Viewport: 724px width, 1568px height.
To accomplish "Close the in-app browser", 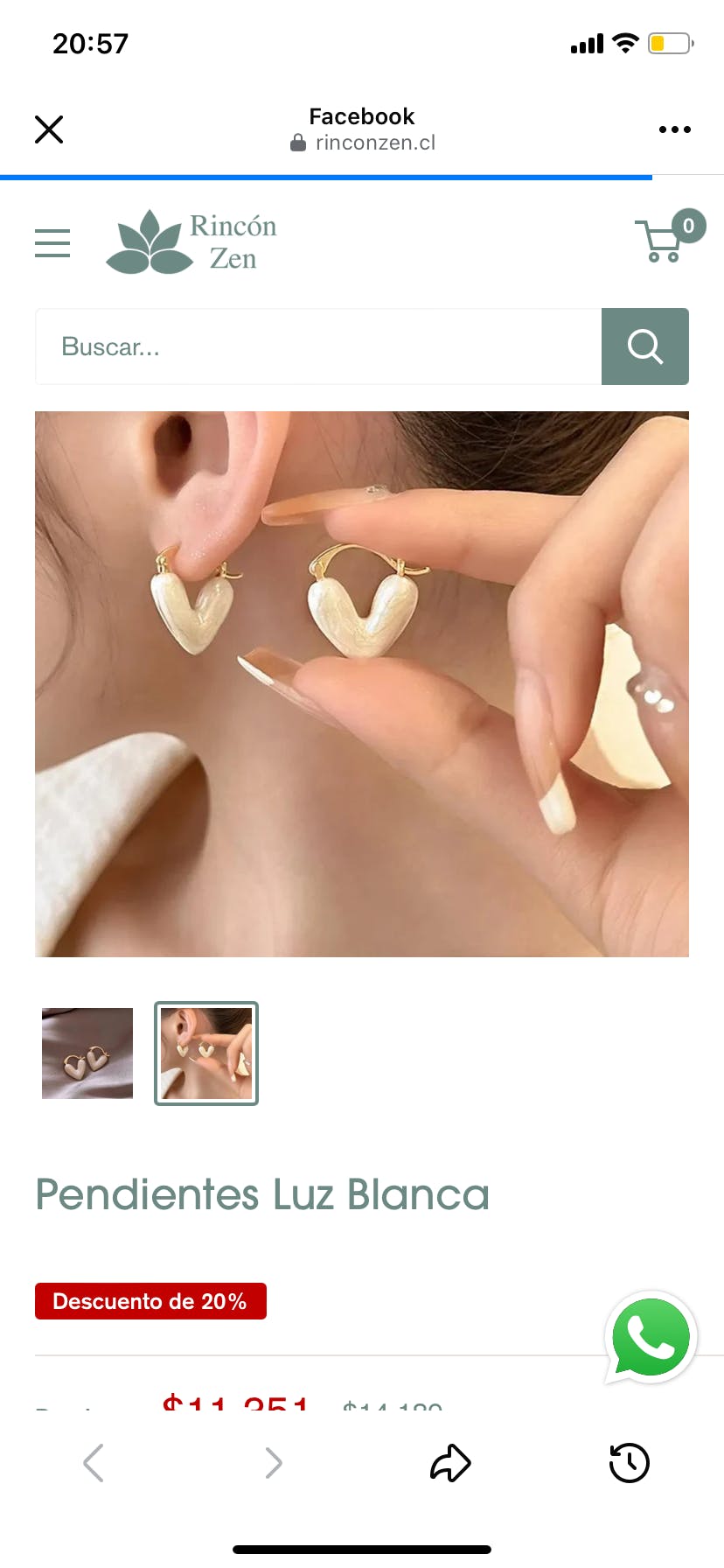I will [49, 129].
